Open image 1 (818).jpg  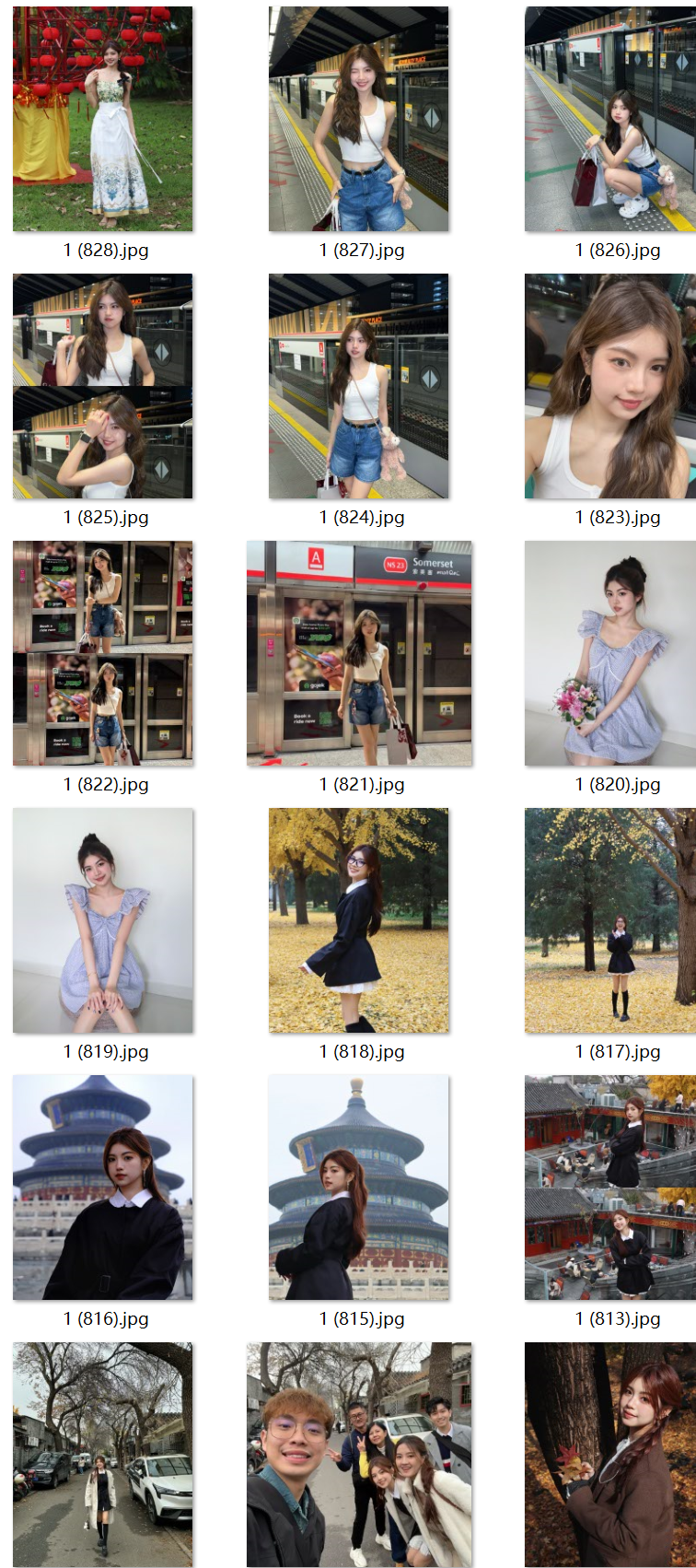tap(358, 920)
